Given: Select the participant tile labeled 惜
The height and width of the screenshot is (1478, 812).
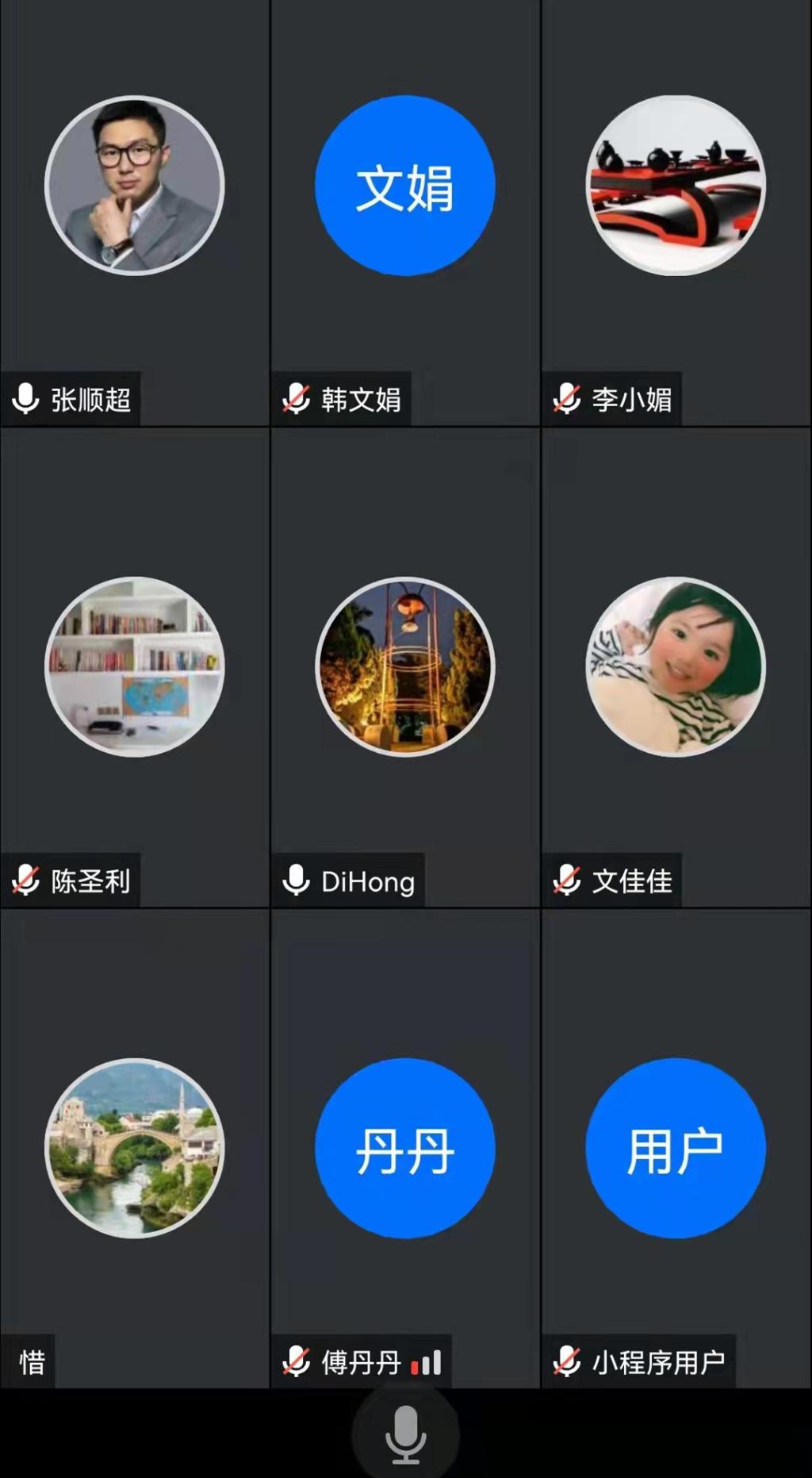Looking at the screenshot, I should pos(135,1149).
